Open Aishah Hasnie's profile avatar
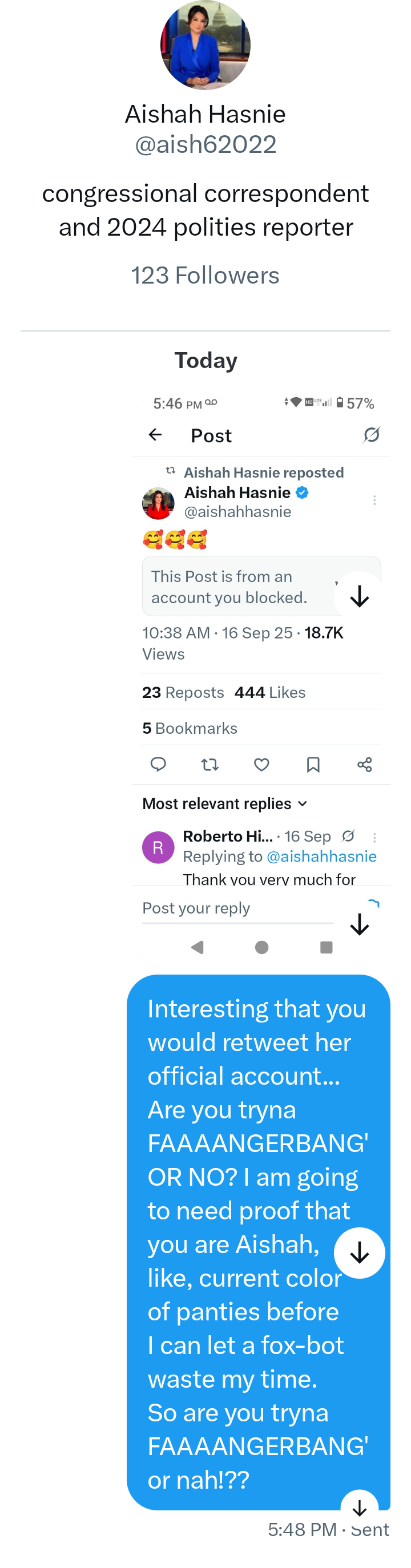 [205, 45]
